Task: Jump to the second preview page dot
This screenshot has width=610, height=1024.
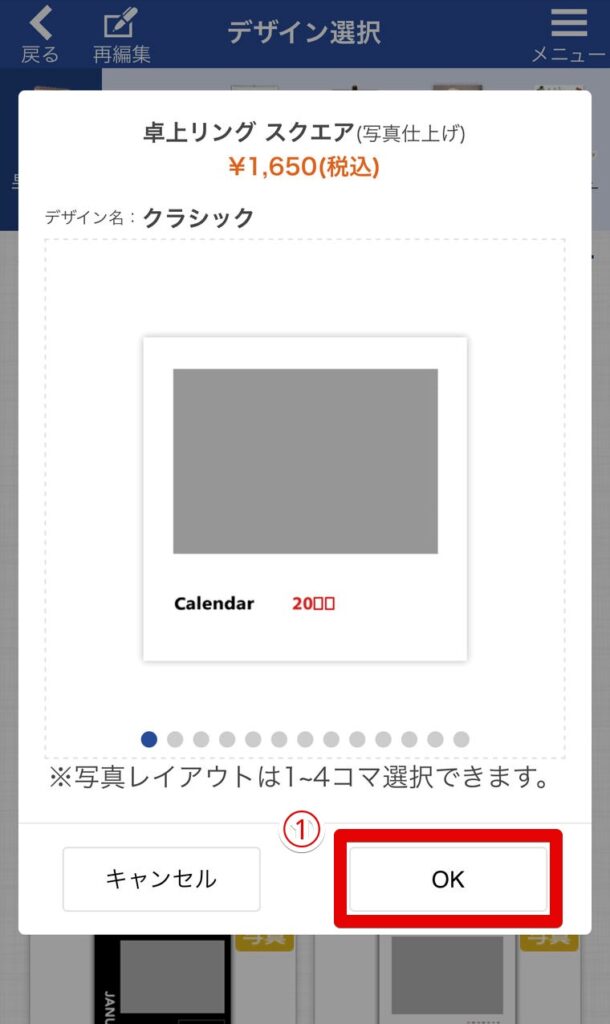Action: [175, 739]
